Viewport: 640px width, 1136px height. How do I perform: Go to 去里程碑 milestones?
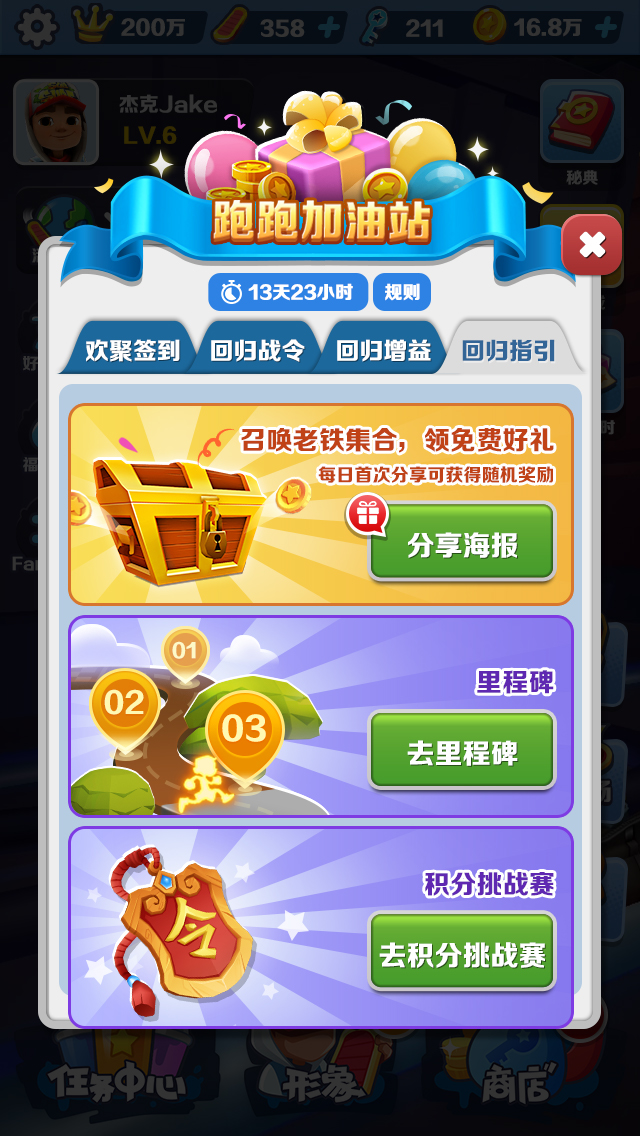[462, 751]
